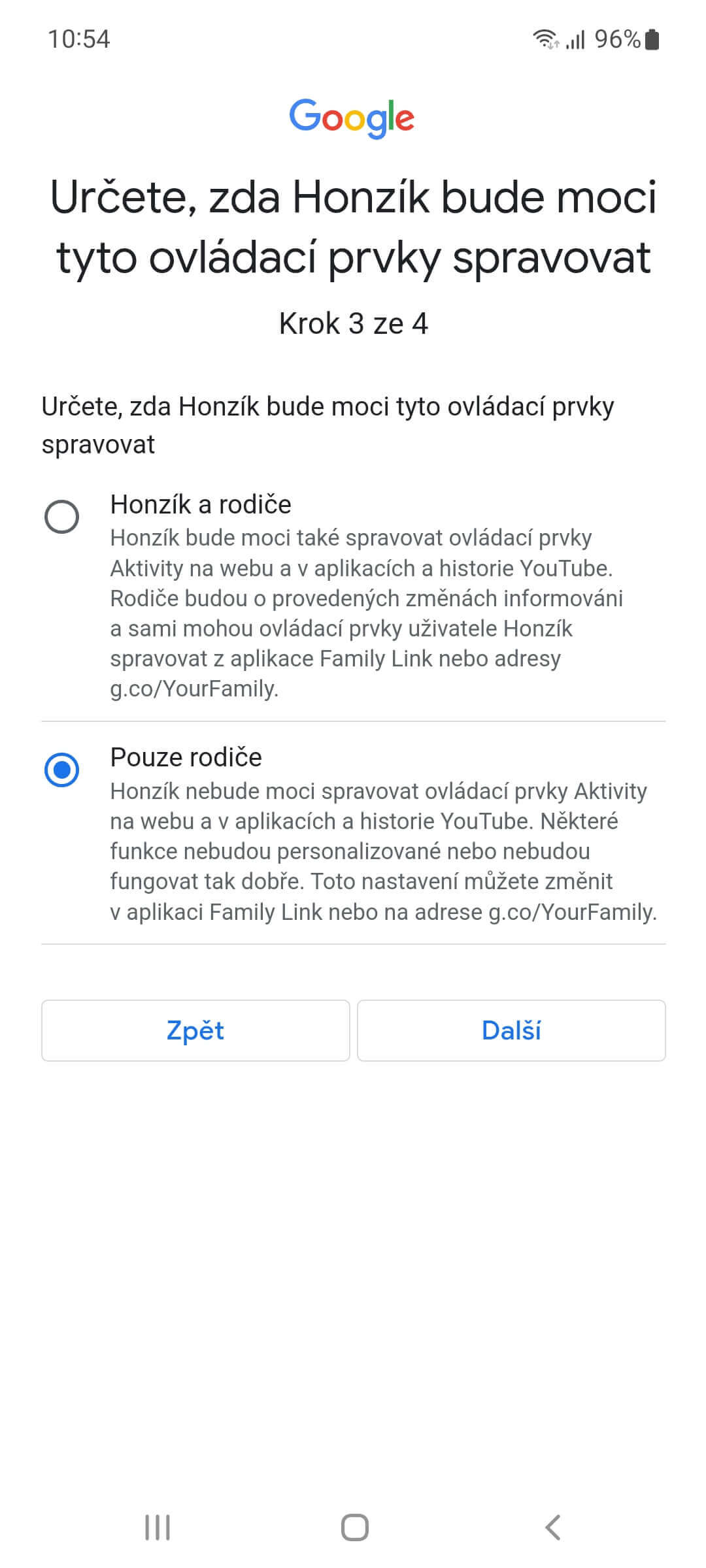Open recent apps from the navigation bar
706x1568 pixels.
(158, 1527)
